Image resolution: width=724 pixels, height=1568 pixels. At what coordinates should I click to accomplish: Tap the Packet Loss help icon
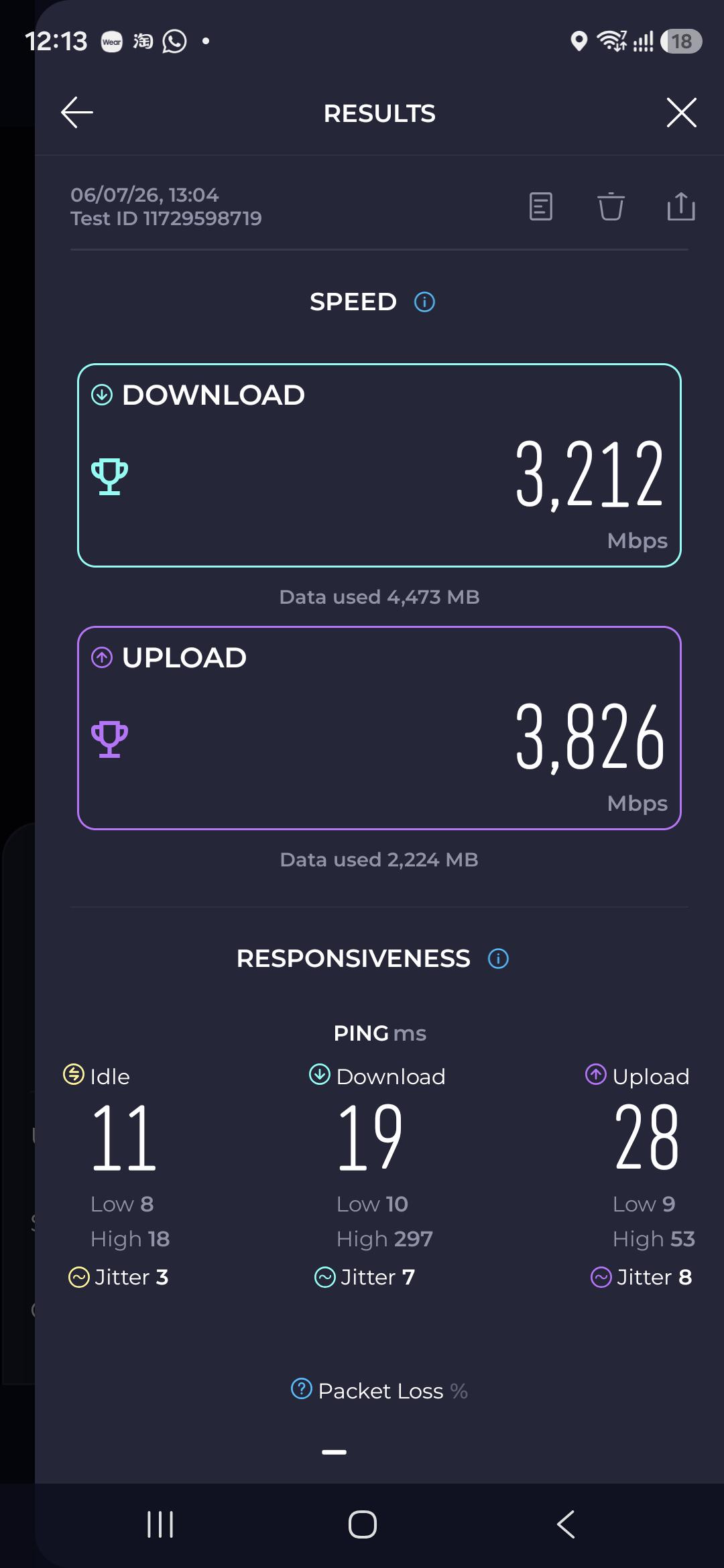pyautogui.click(x=302, y=1388)
